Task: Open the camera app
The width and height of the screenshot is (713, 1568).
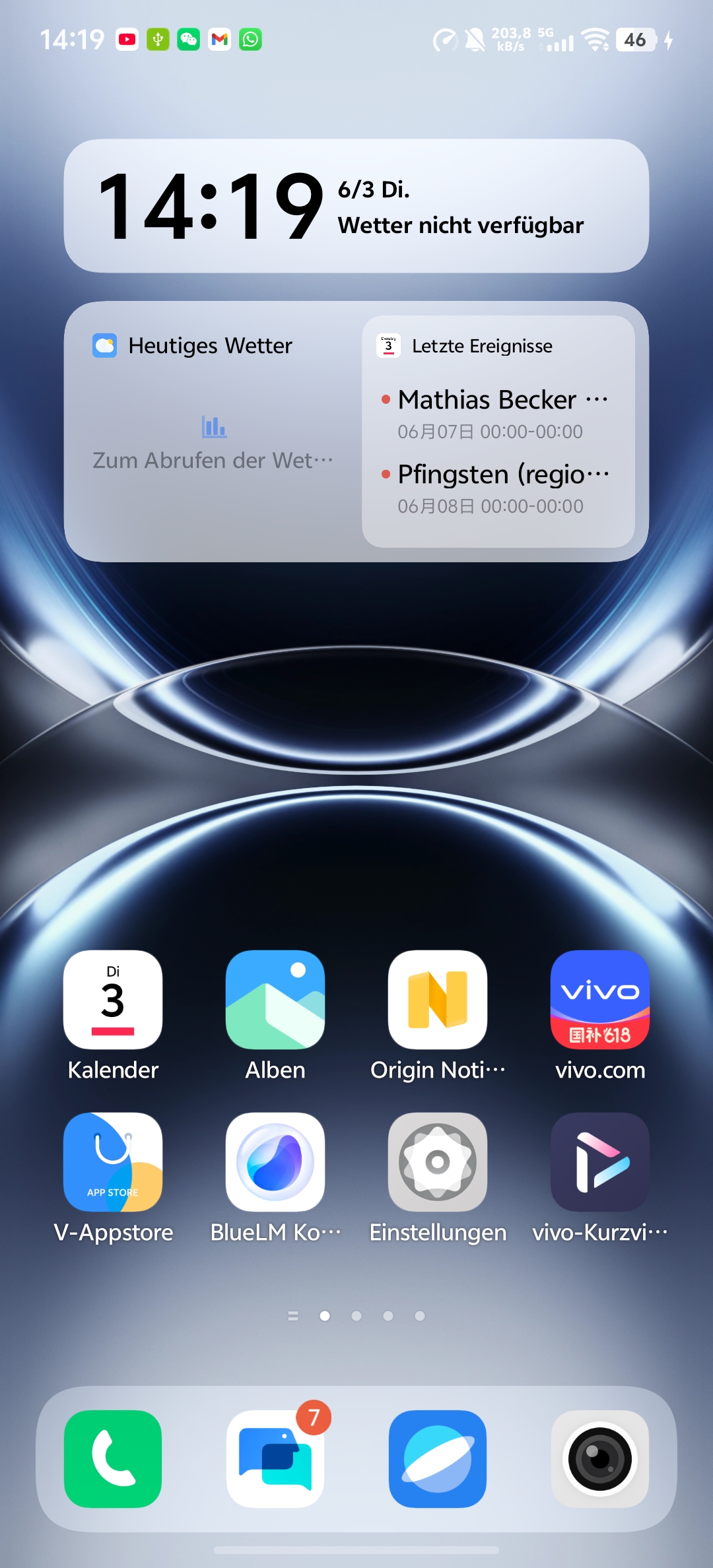Action: pyautogui.click(x=600, y=1459)
